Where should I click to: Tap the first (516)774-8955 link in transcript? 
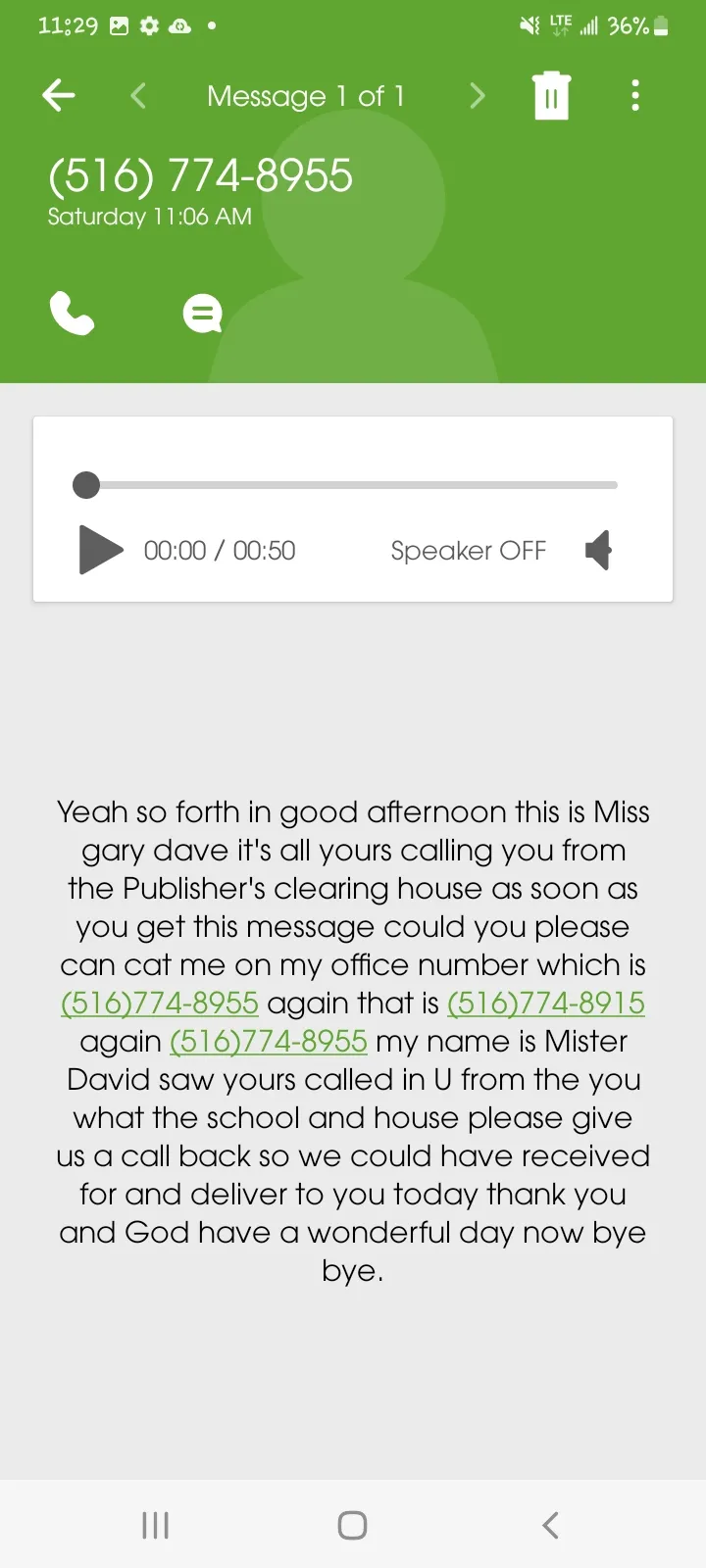[x=160, y=1003]
